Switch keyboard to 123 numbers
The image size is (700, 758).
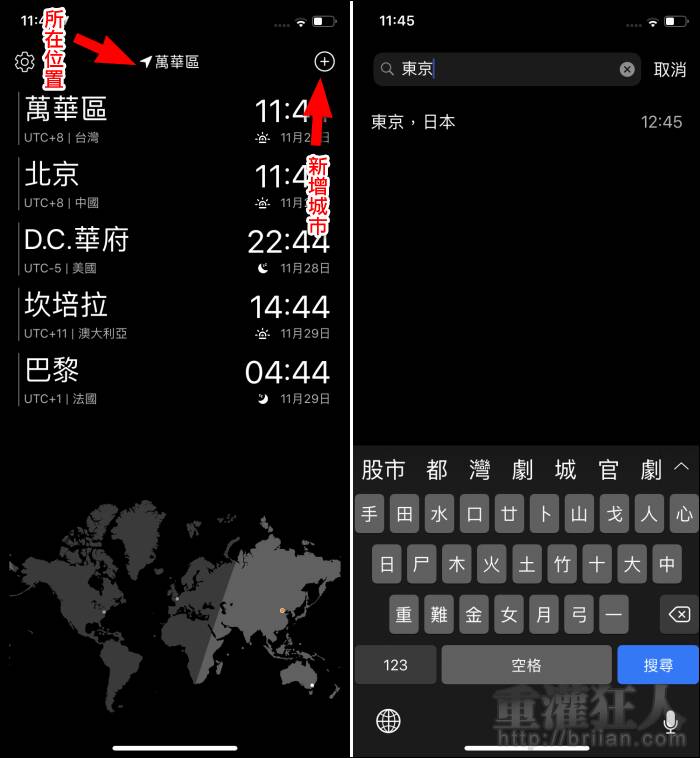coord(396,665)
